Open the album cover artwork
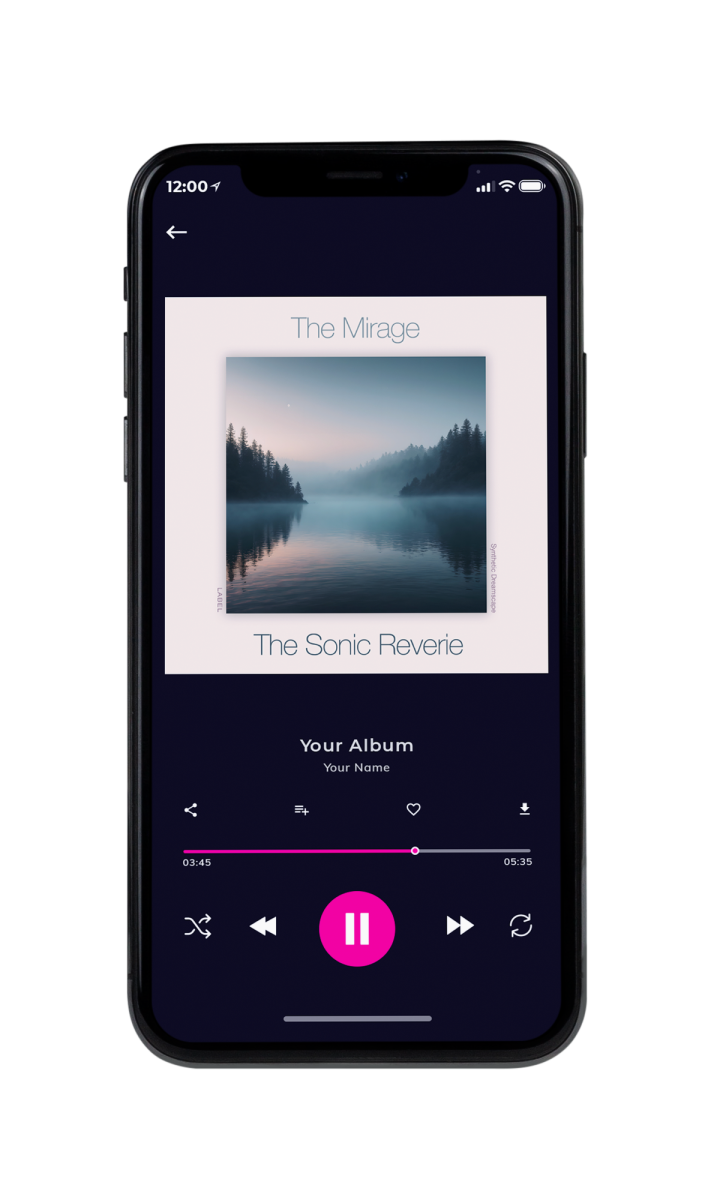This screenshot has width=720, height=1200. click(356, 485)
